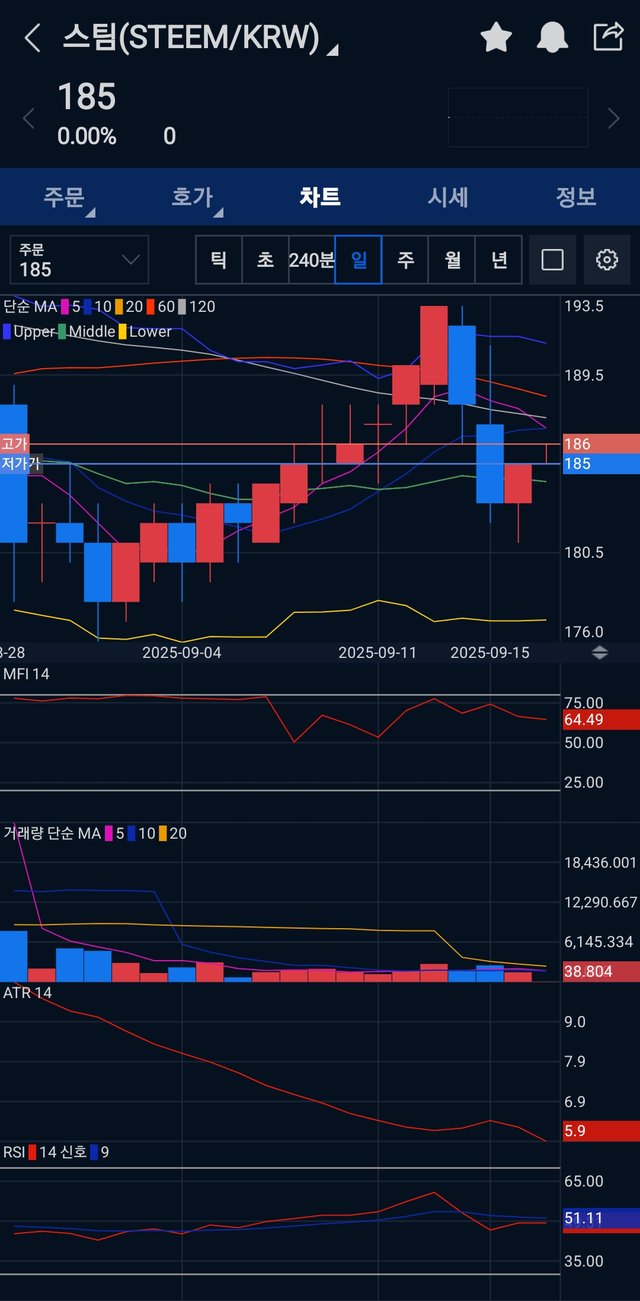The height and width of the screenshot is (1301, 640).
Task: Switch chart to 240분 interval
Action: click(311, 260)
